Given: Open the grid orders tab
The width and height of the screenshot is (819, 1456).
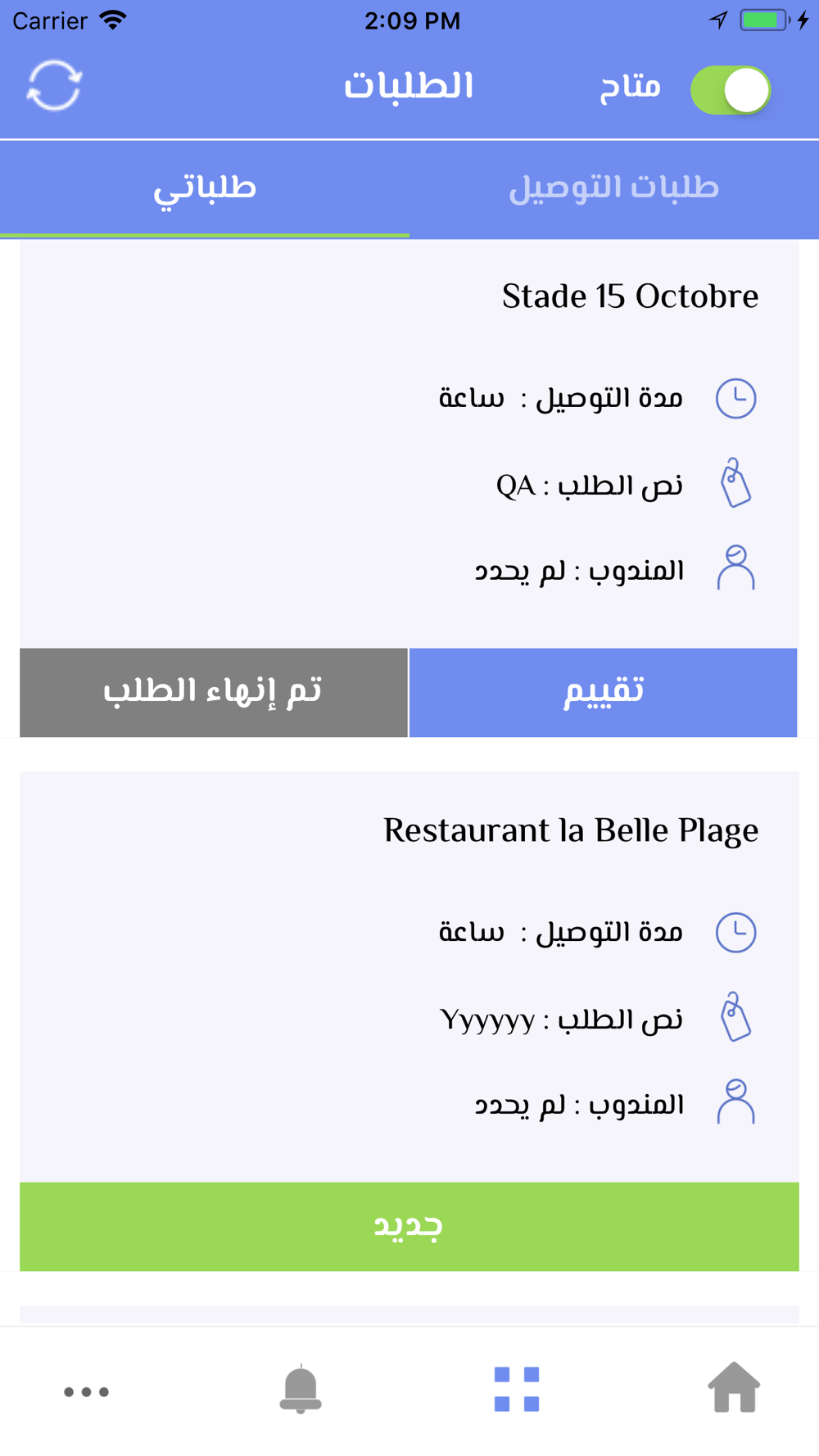Looking at the screenshot, I should pos(517,1389).
